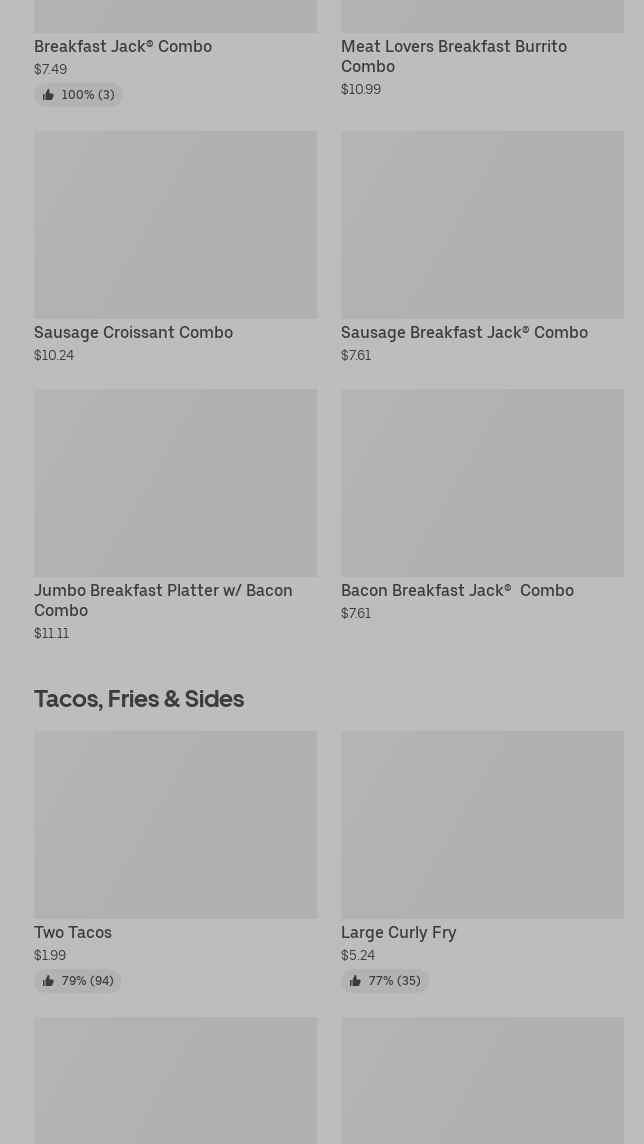
Task: Open the Breakfast Jack Combo item
Action: click(123, 46)
